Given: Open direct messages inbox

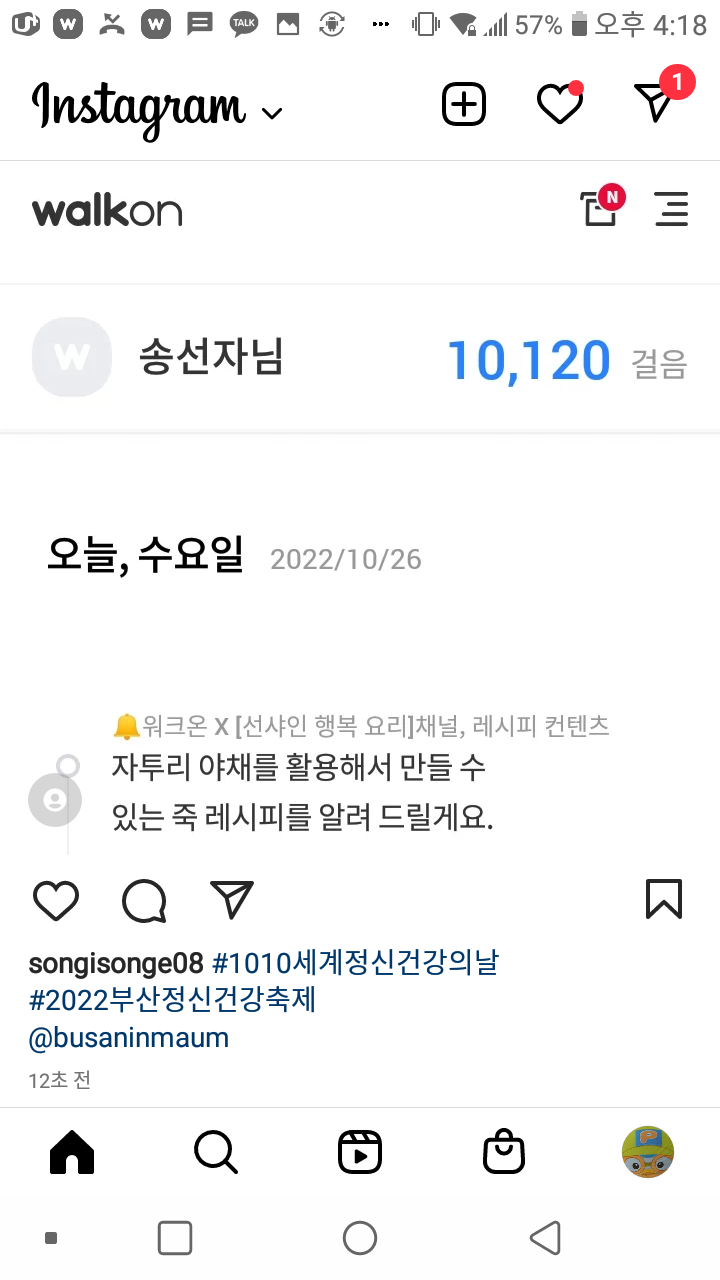Looking at the screenshot, I should 655,103.
